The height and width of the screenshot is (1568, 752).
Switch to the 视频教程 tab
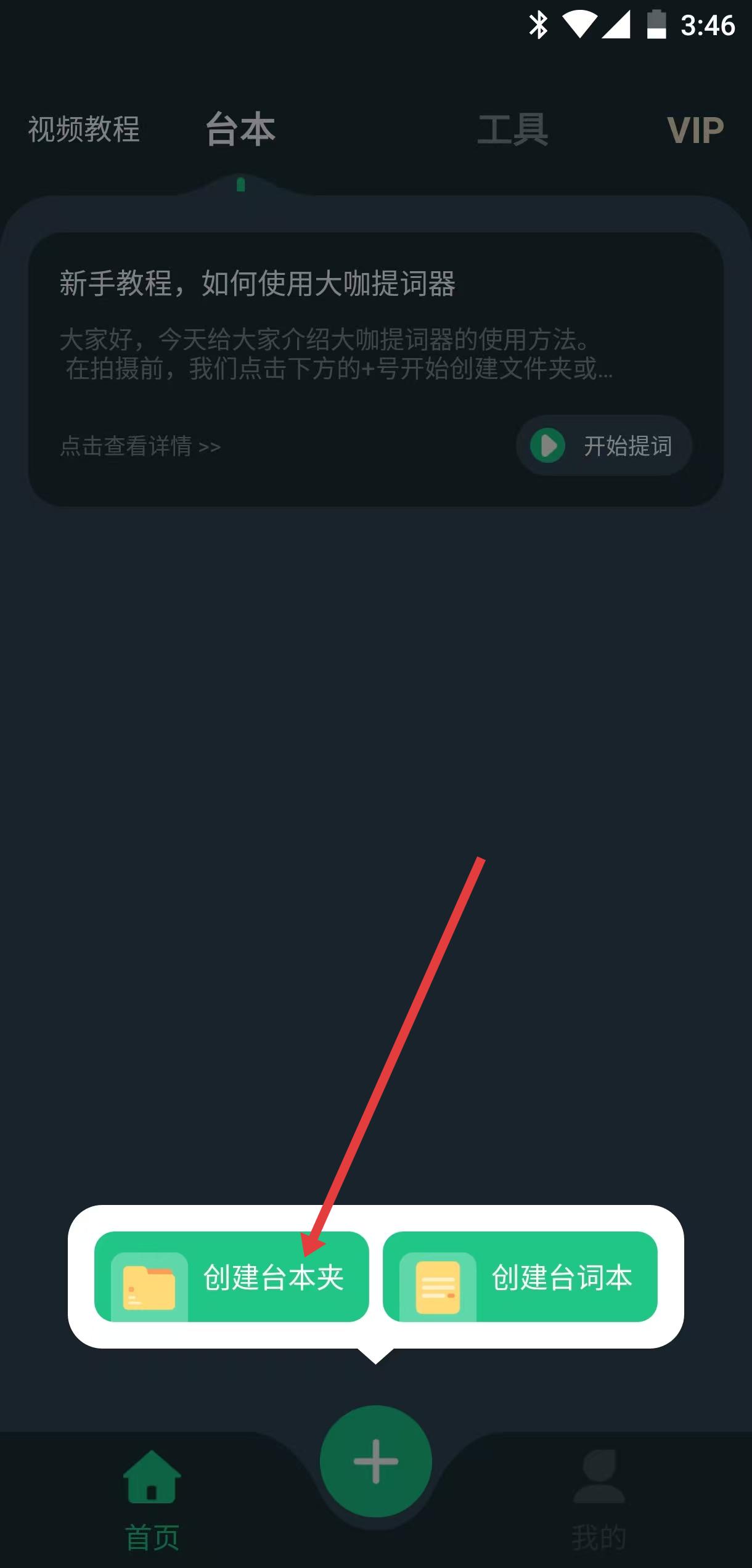pos(84,129)
